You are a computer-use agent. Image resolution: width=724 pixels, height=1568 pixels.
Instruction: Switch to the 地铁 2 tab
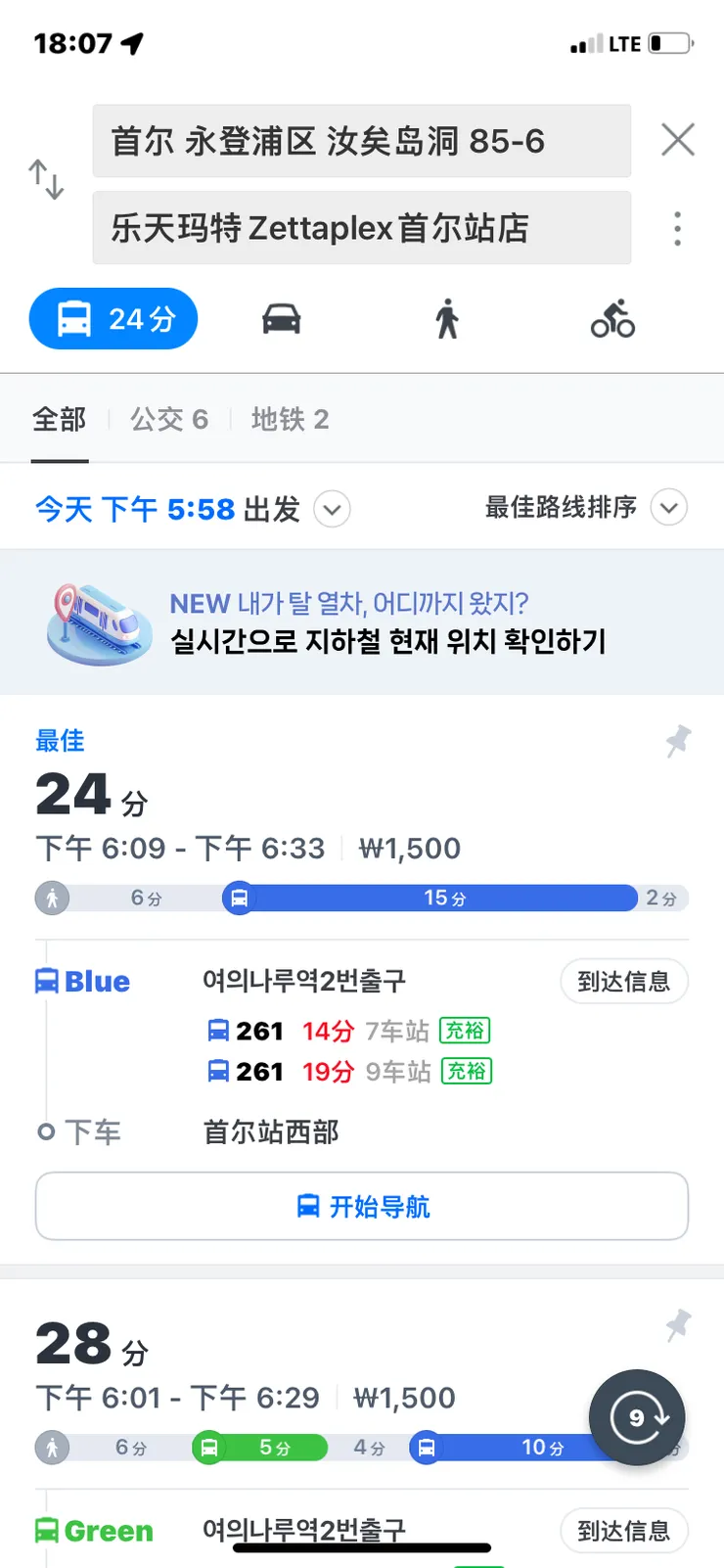point(289,418)
